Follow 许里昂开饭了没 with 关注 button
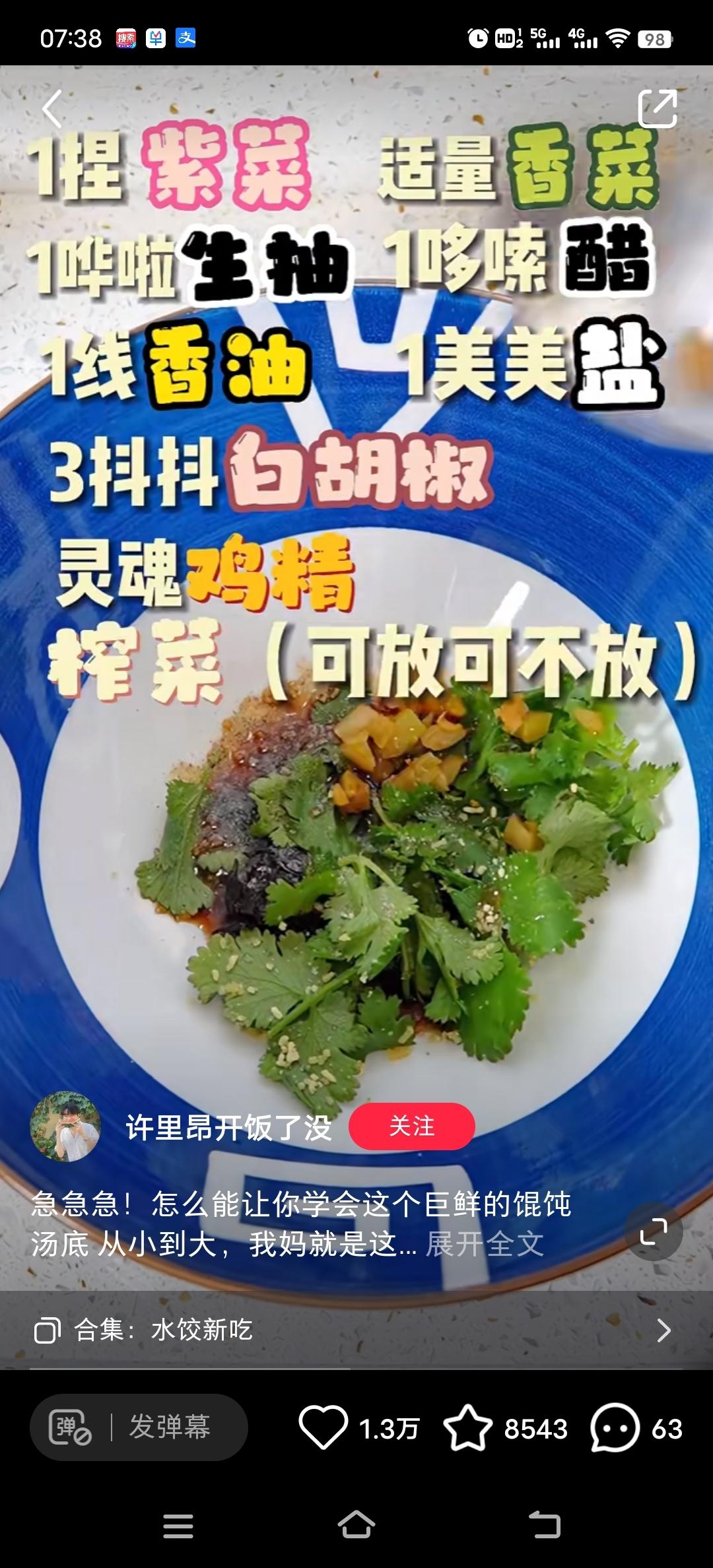 [x=411, y=1126]
